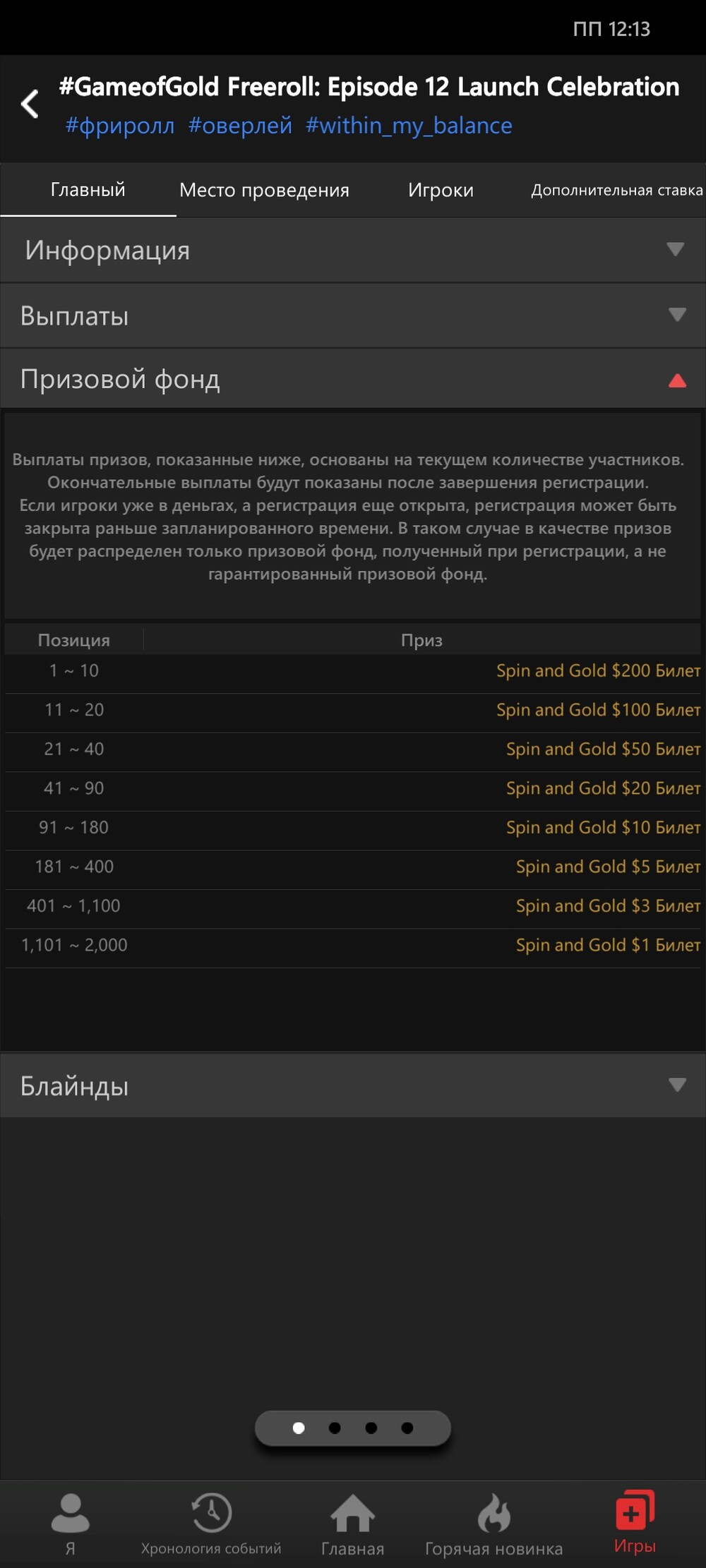
Task: Open Хронология событий in bottom navigation
Action: pos(211,1524)
